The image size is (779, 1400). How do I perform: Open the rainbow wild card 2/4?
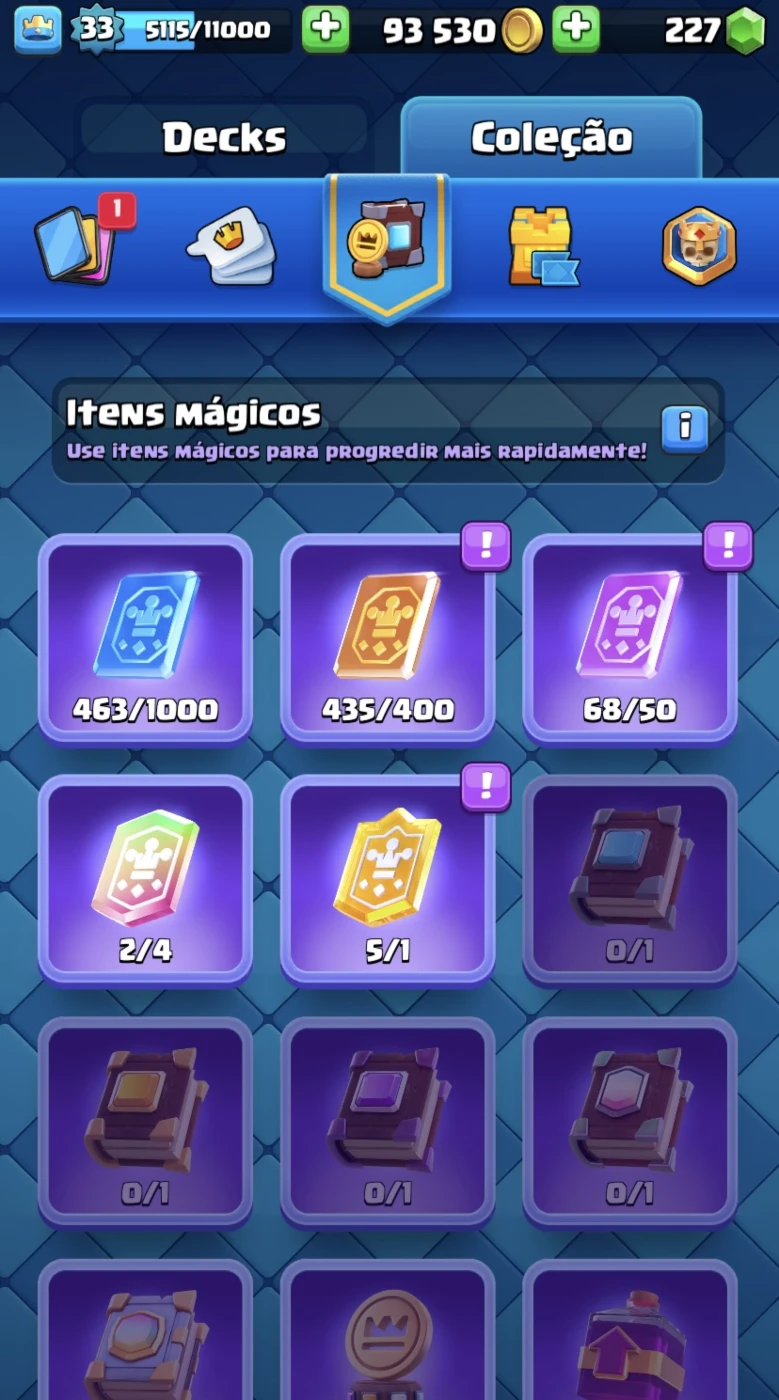click(146, 881)
